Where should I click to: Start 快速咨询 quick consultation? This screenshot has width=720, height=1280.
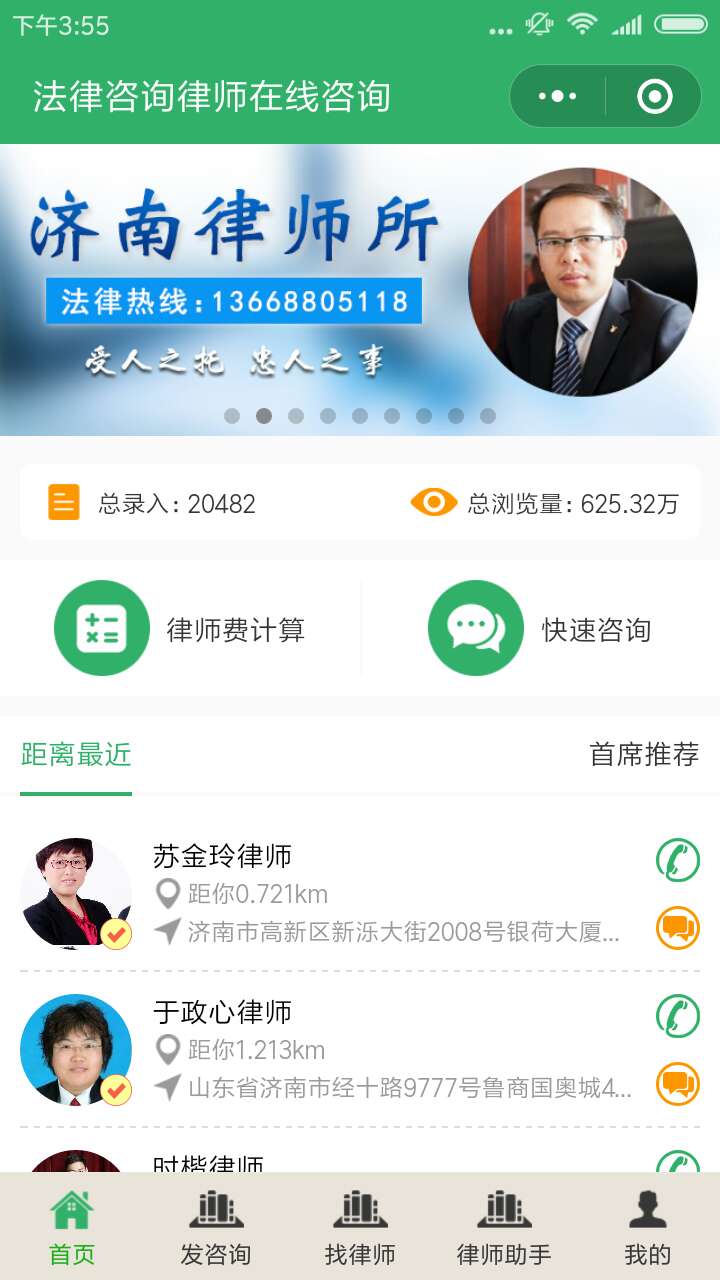click(540, 628)
